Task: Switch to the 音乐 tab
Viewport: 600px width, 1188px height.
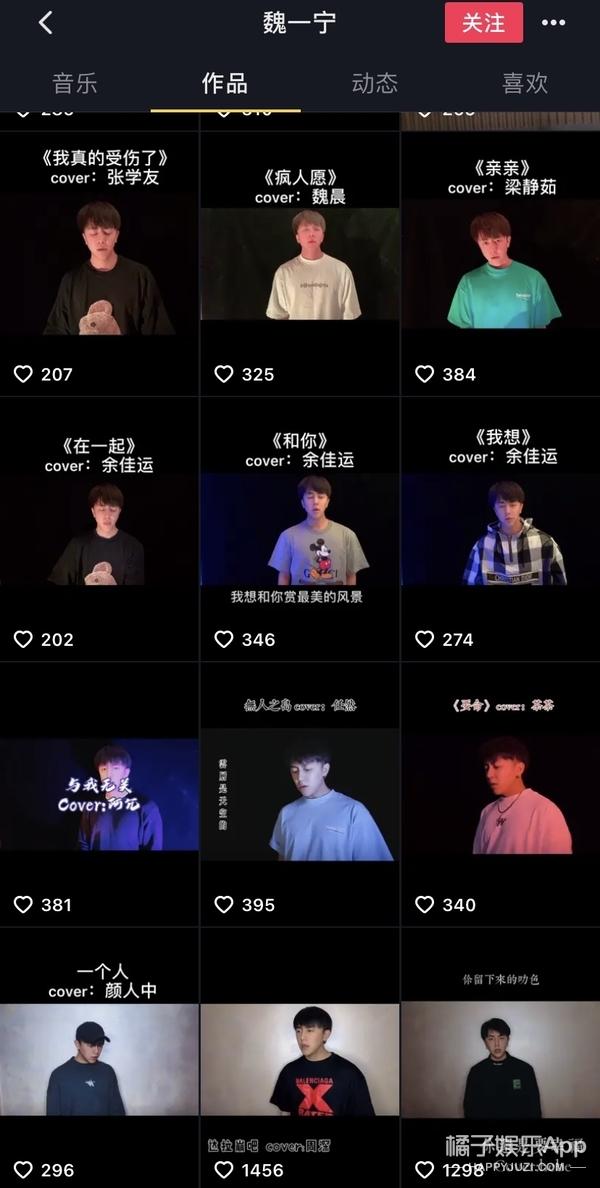Action: (75, 83)
